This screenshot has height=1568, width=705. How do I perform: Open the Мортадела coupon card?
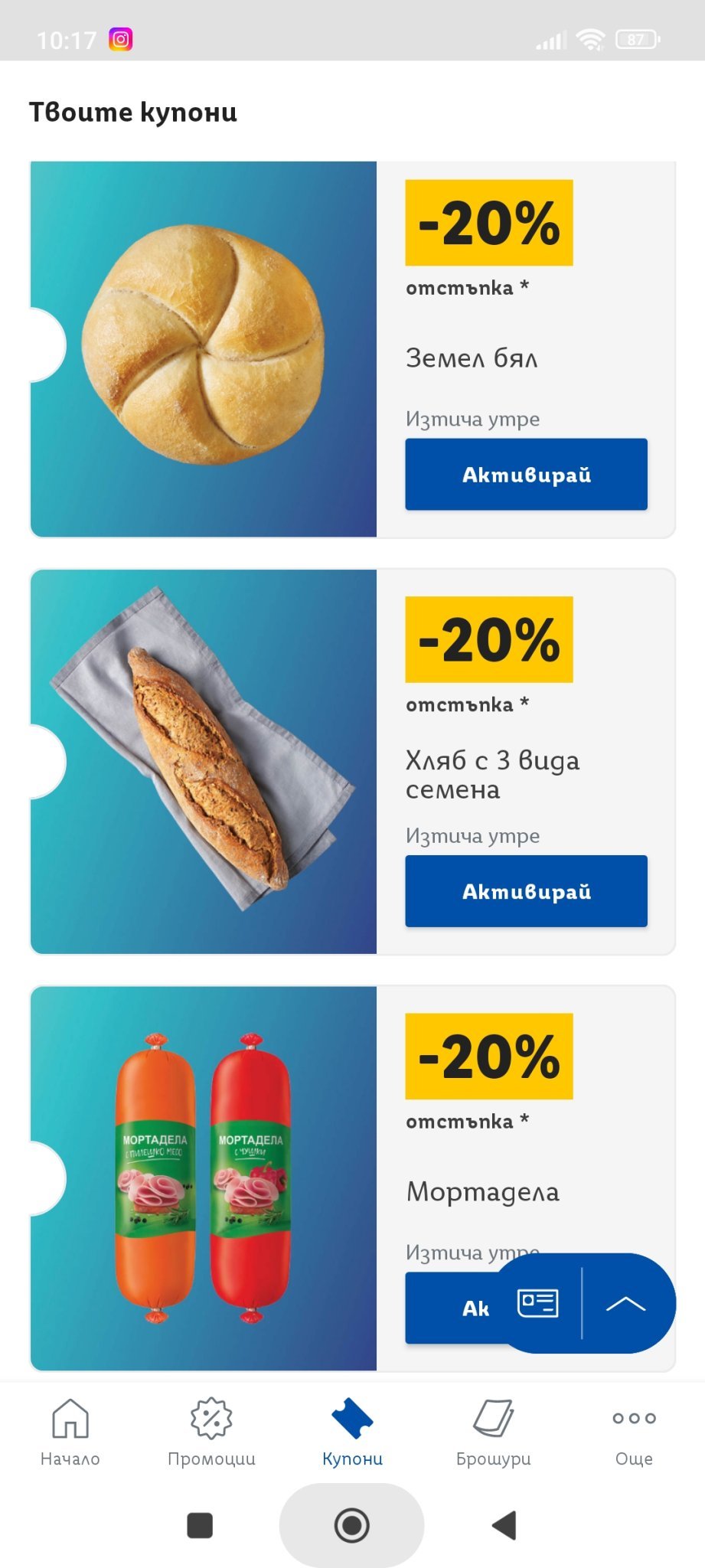pos(353,1178)
